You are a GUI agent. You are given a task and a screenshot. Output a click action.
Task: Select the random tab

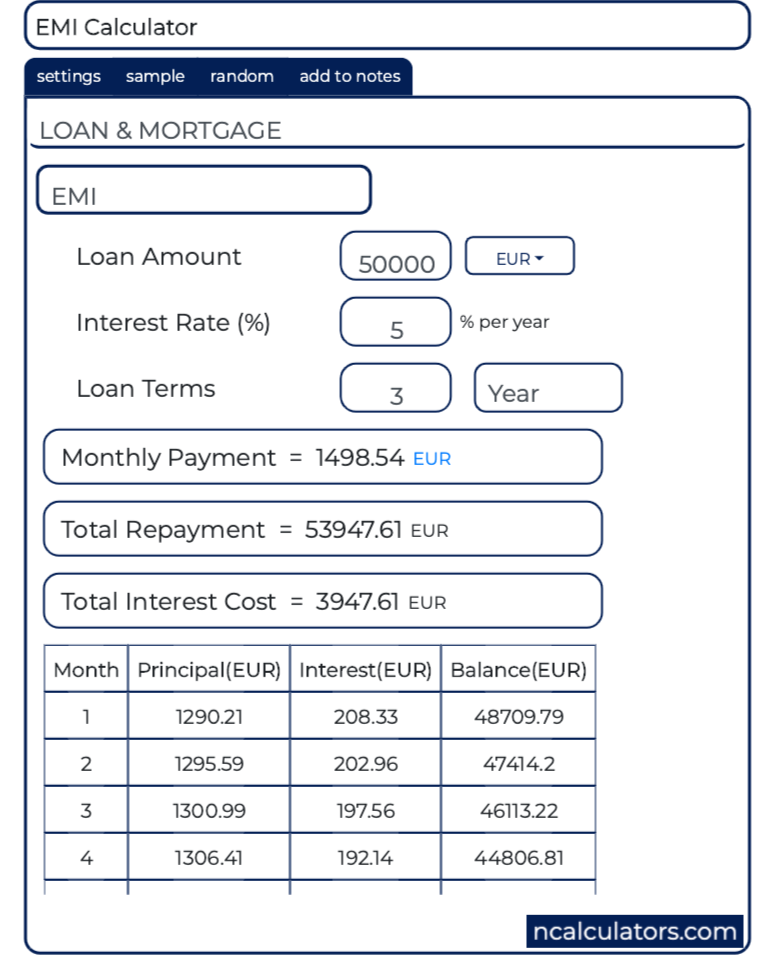(241, 76)
